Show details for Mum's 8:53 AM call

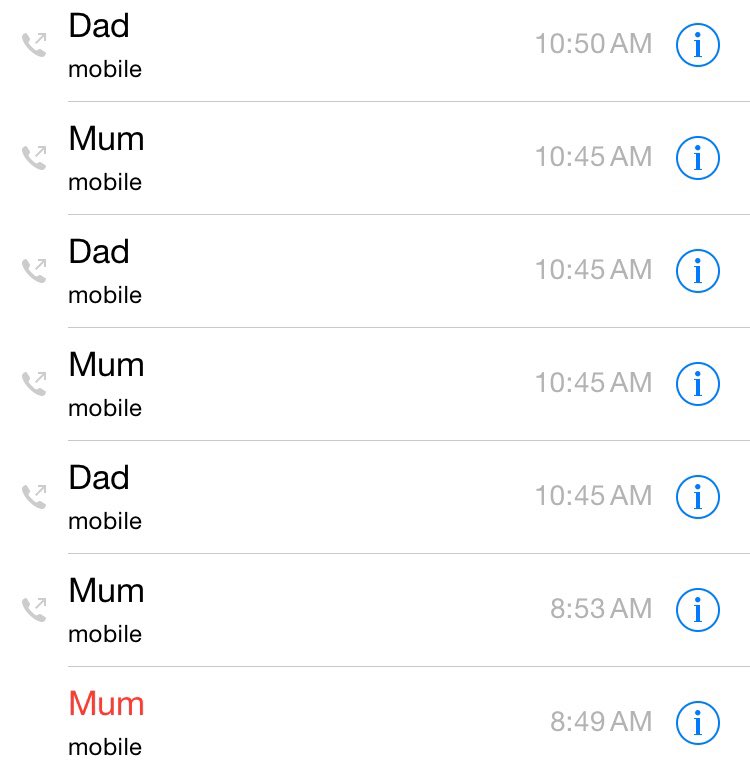(x=698, y=609)
